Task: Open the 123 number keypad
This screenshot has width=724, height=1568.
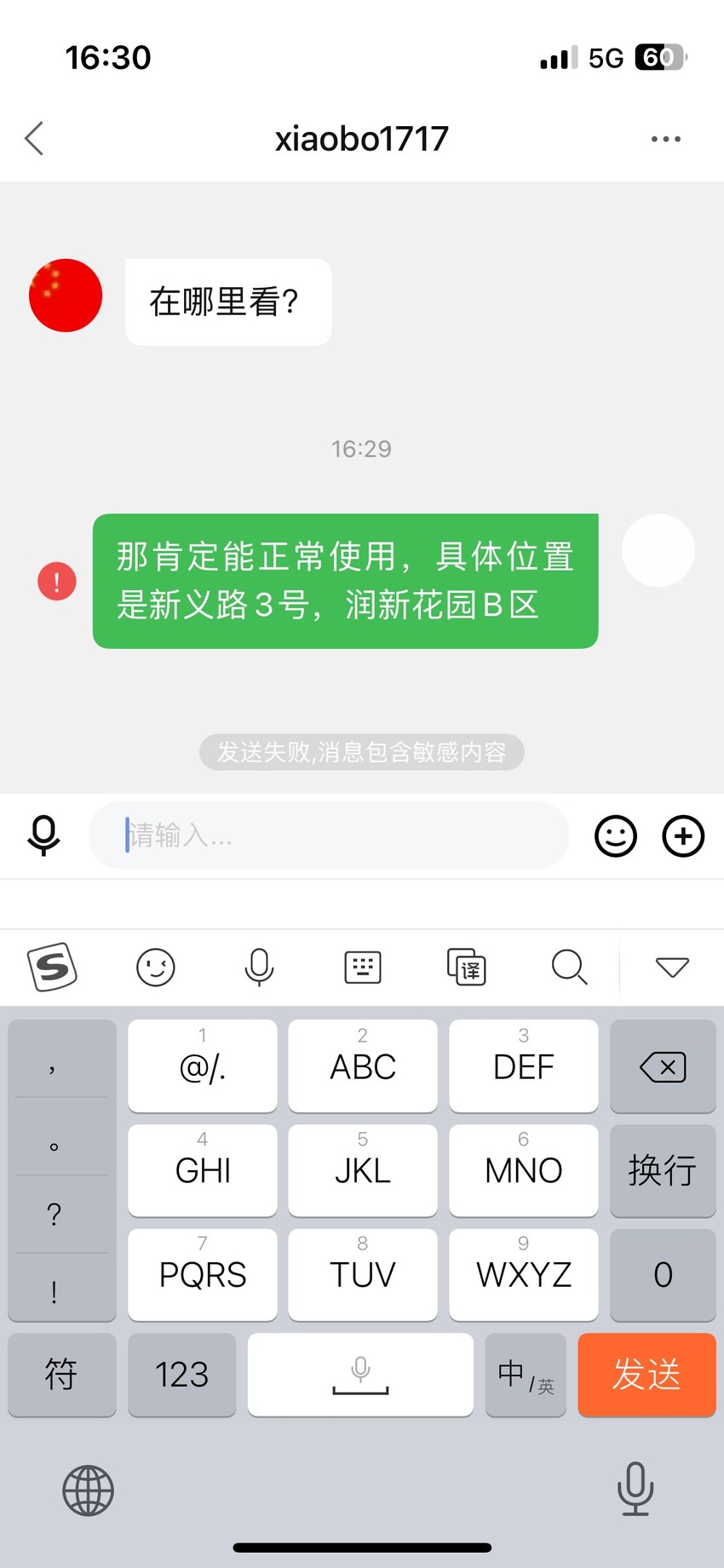Action: 181,1375
